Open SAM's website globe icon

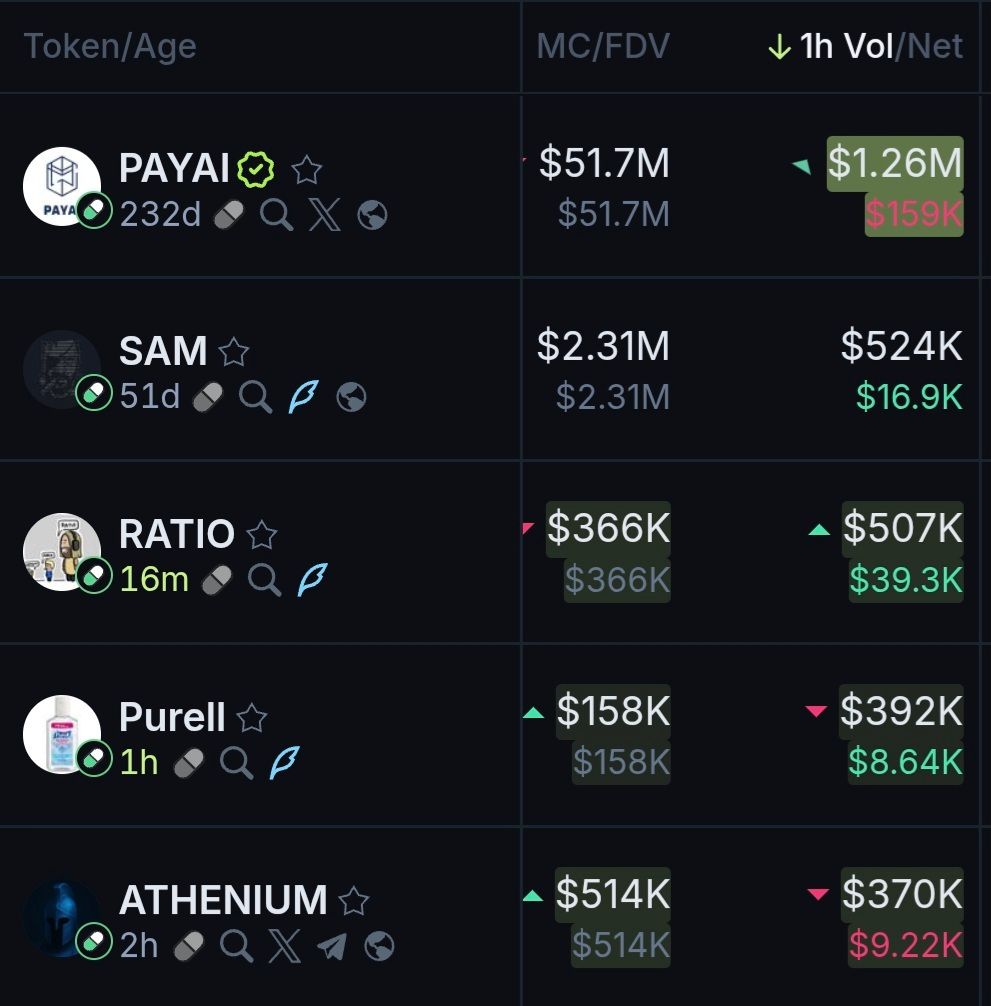point(351,398)
